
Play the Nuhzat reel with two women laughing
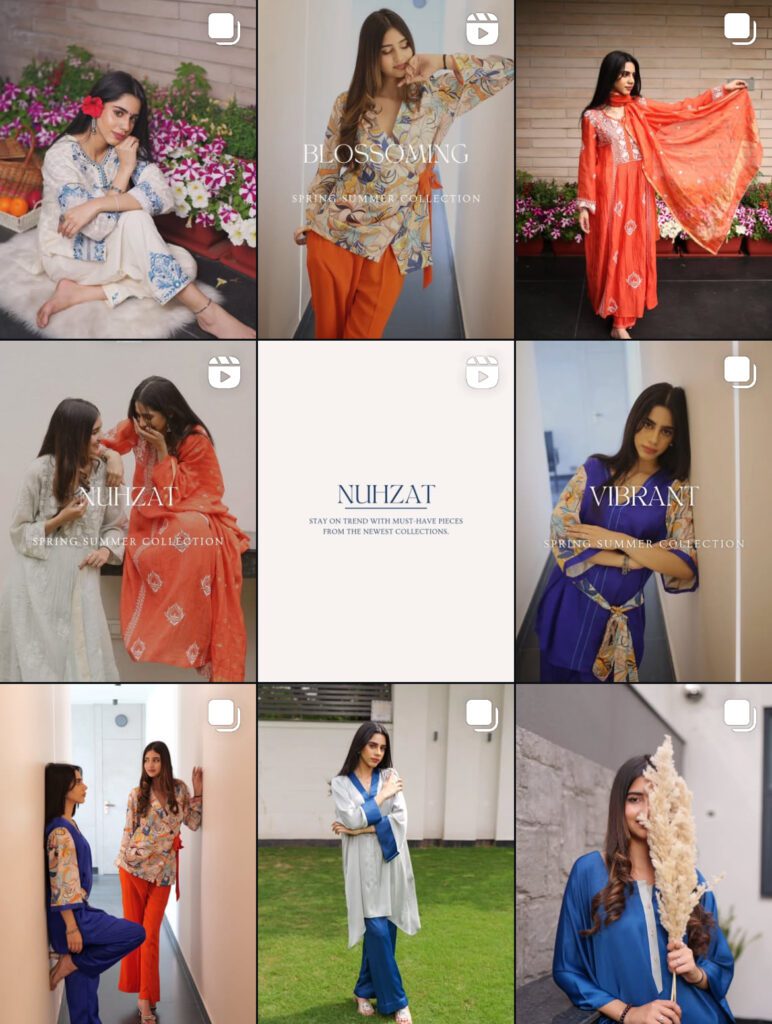[128, 511]
